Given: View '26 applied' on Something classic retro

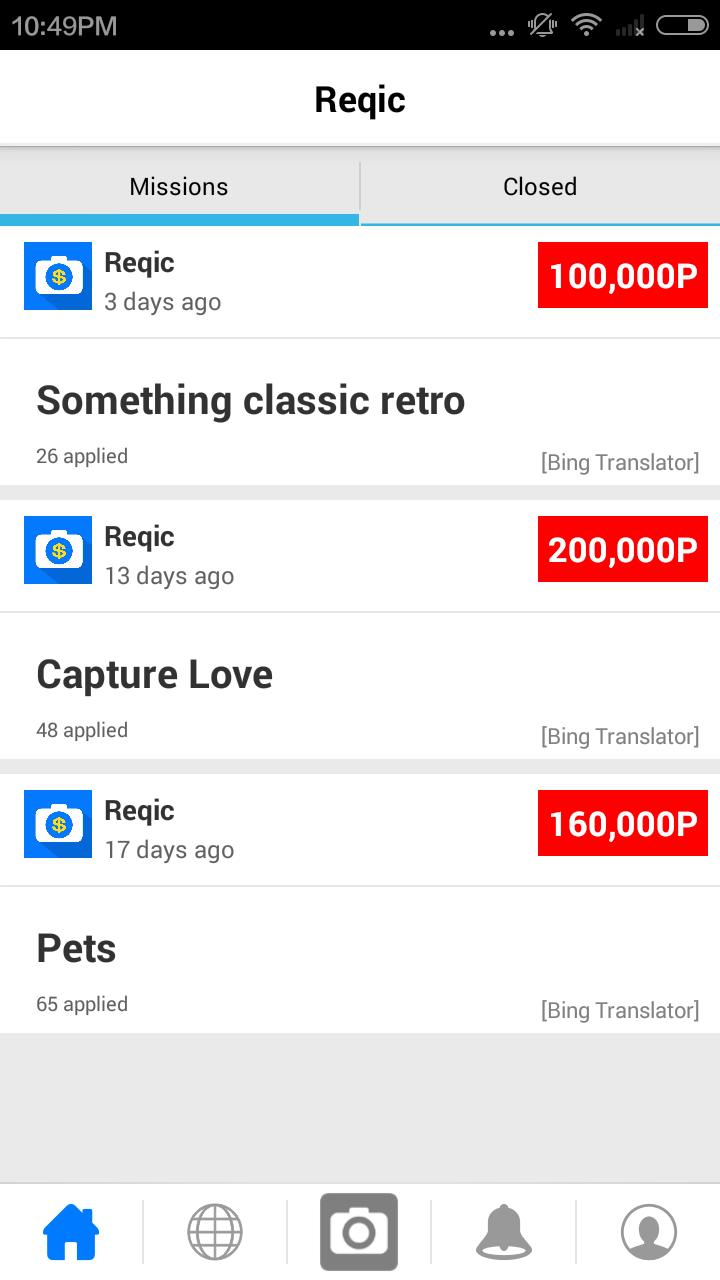Looking at the screenshot, I should (82, 456).
